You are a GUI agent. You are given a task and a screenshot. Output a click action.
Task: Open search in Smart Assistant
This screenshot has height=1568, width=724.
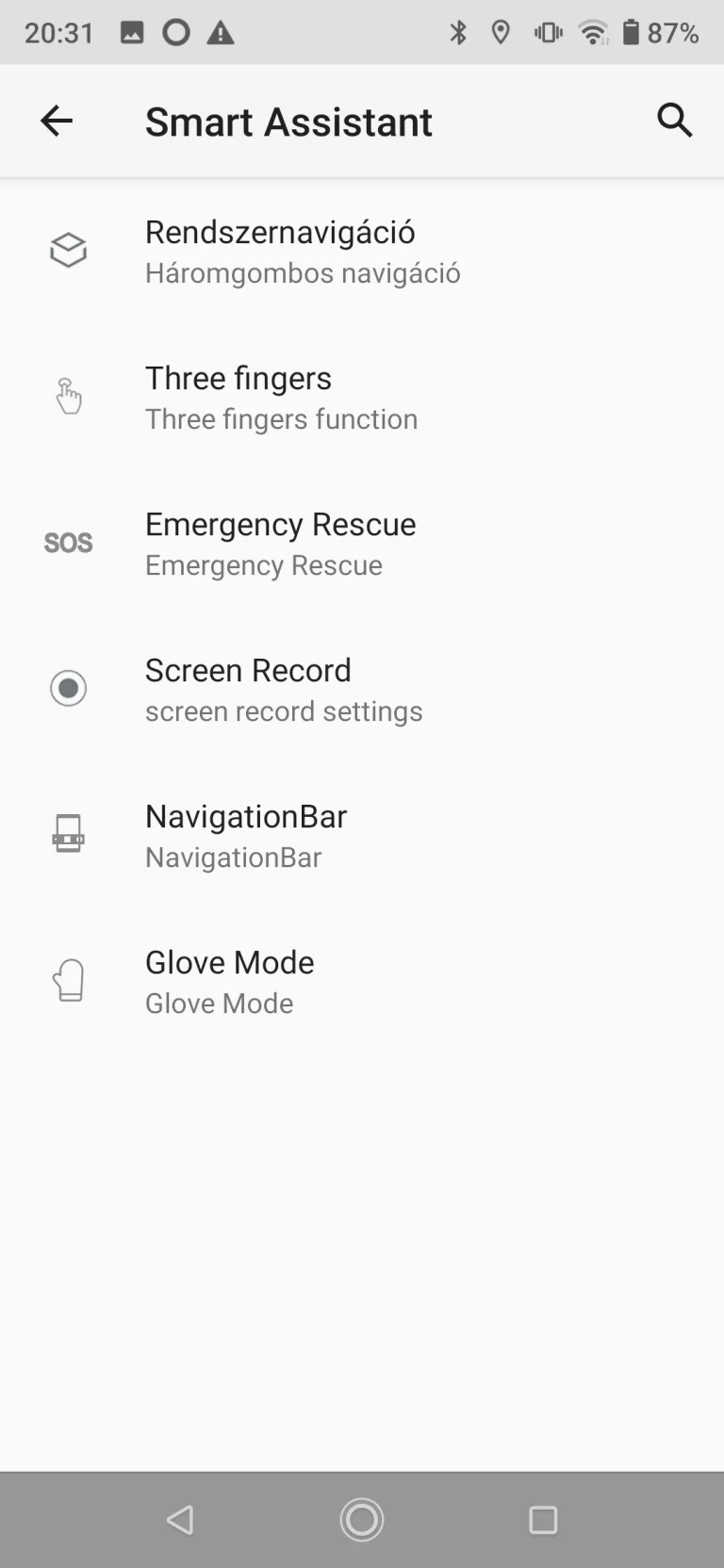tap(675, 121)
